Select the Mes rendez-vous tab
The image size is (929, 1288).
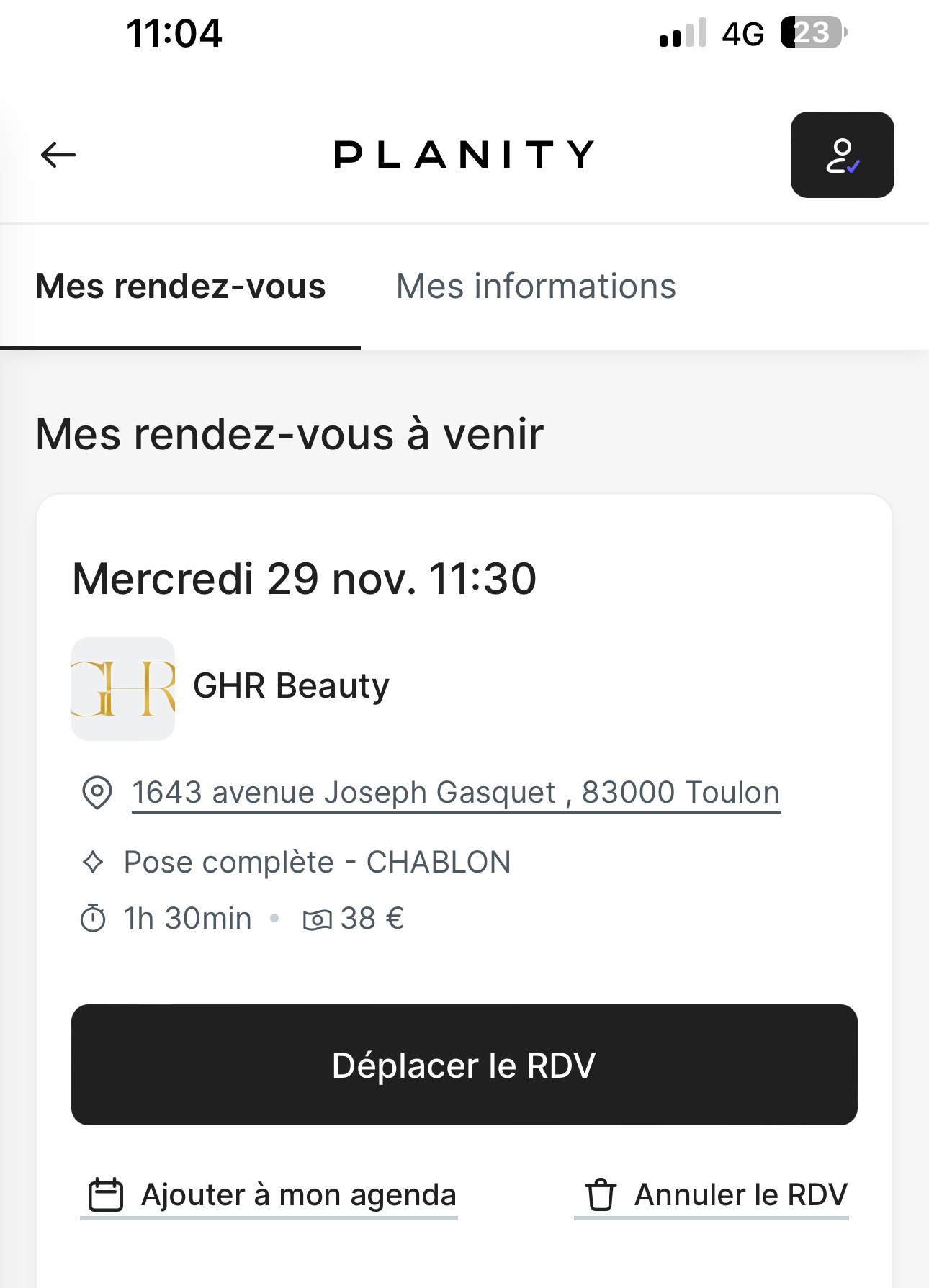(x=181, y=287)
